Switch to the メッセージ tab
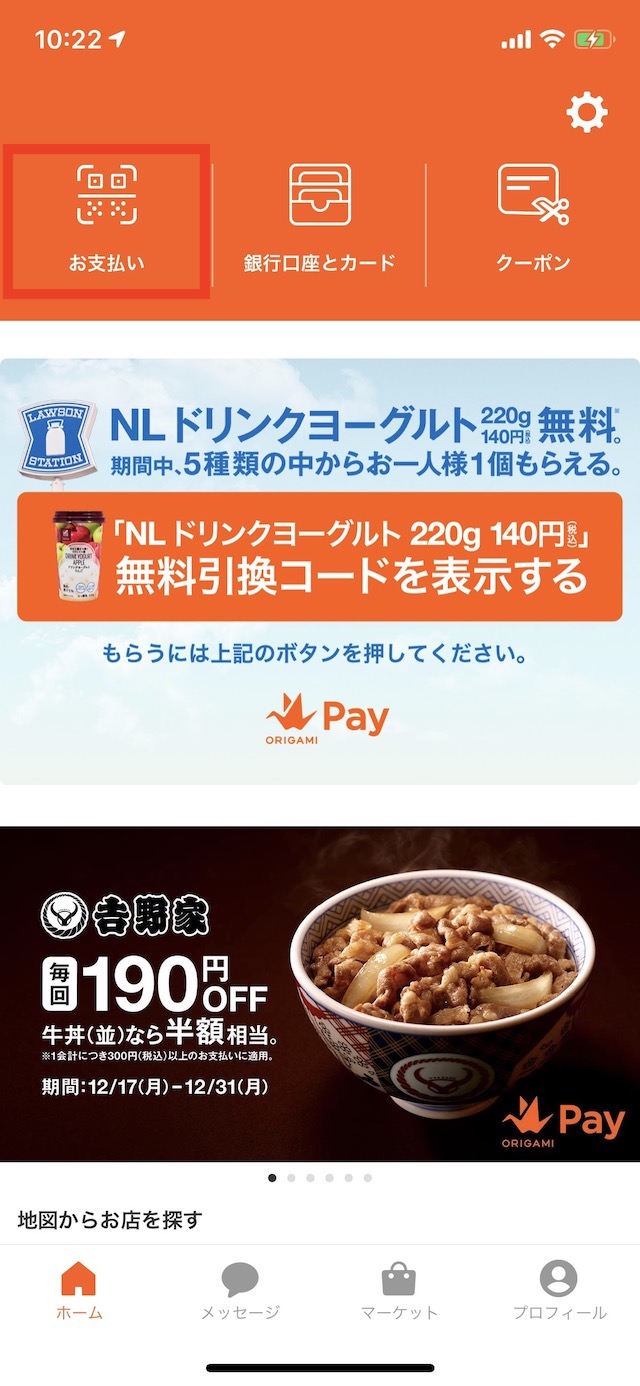The height and width of the screenshot is (1386, 640). [240, 1290]
